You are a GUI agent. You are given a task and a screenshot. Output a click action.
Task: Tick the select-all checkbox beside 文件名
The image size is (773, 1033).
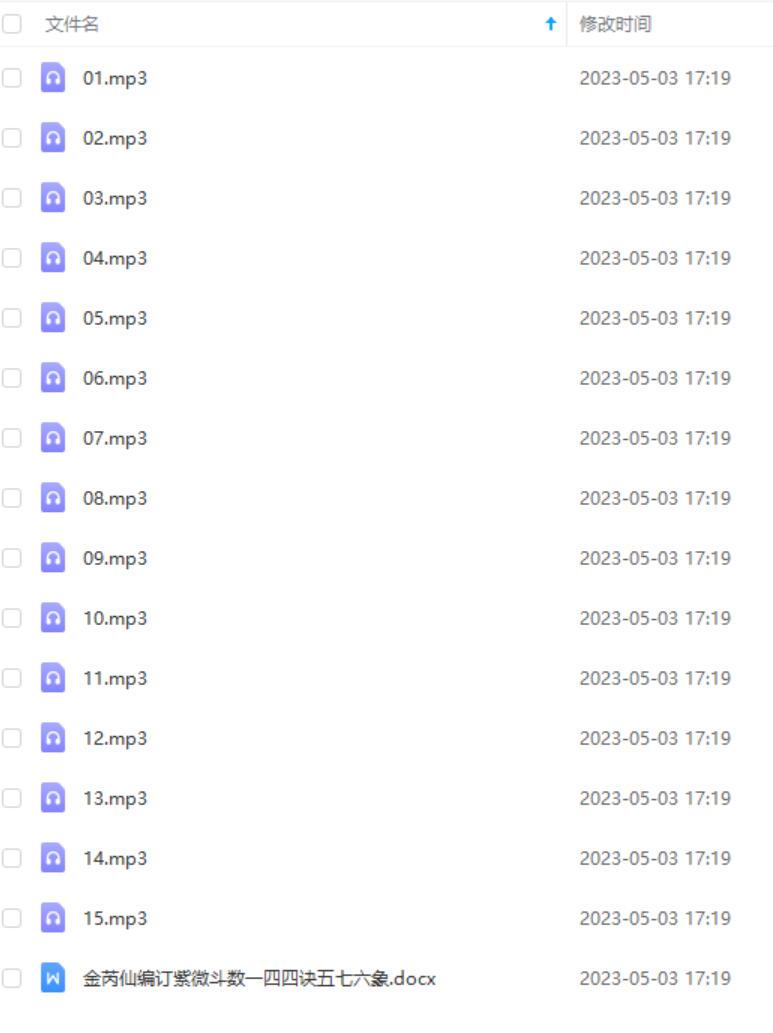12,24
